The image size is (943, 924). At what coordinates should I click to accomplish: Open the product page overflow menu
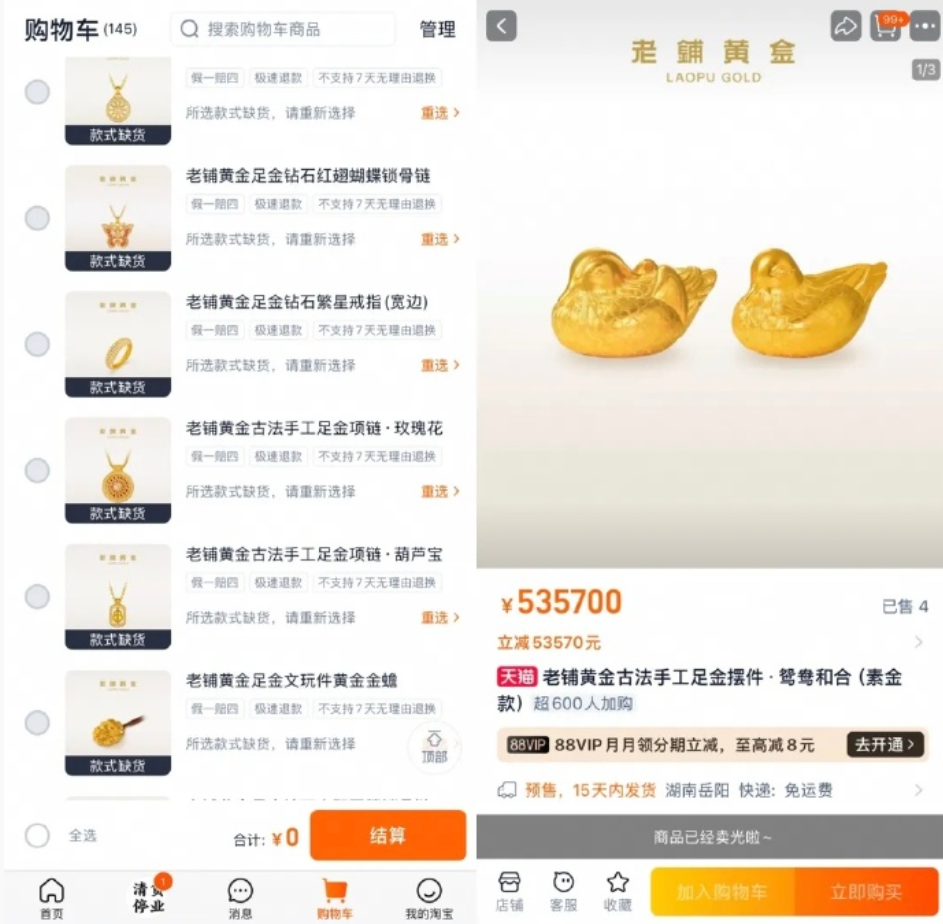click(924, 26)
